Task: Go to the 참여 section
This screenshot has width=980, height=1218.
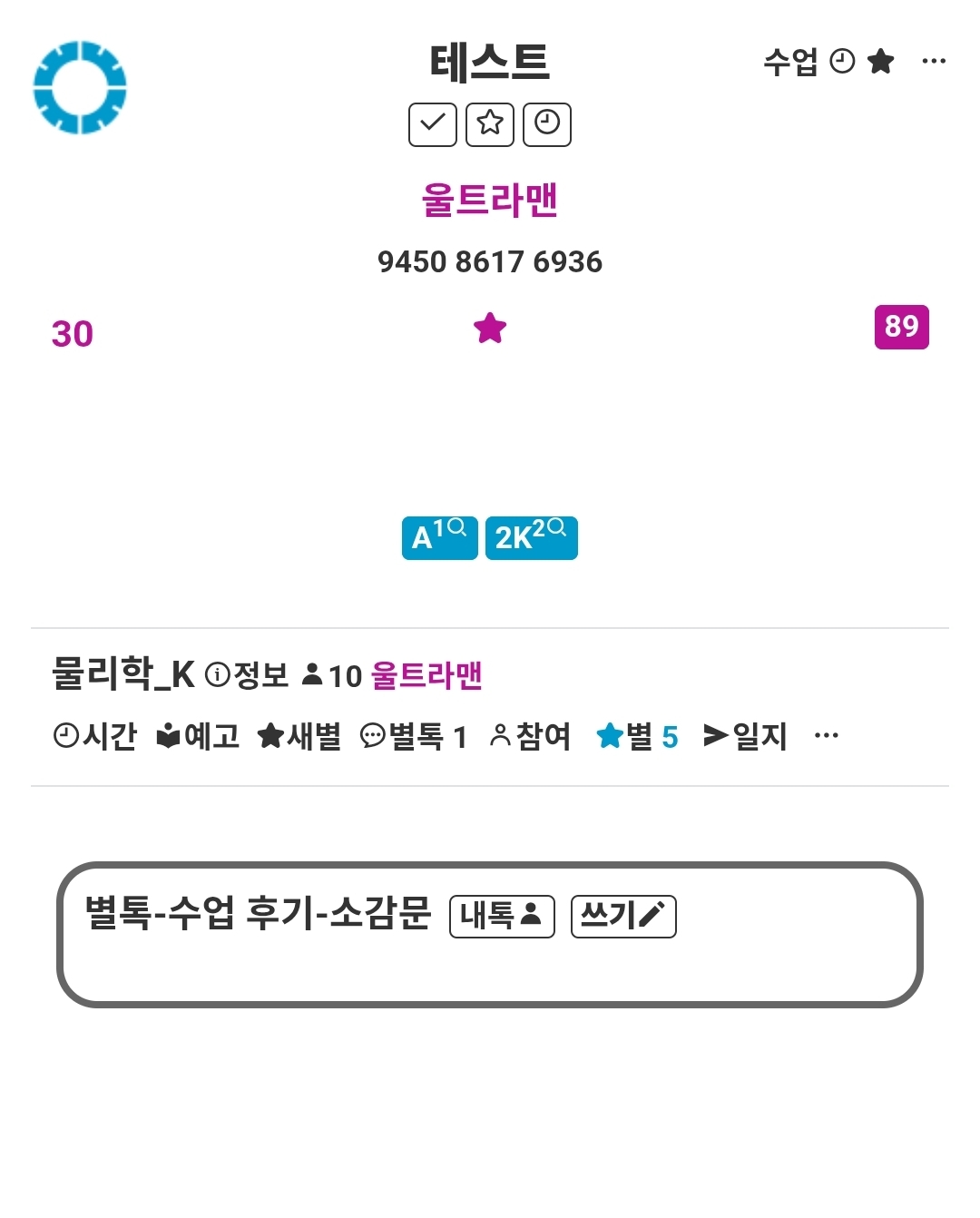Action: (x=530, y=736)
